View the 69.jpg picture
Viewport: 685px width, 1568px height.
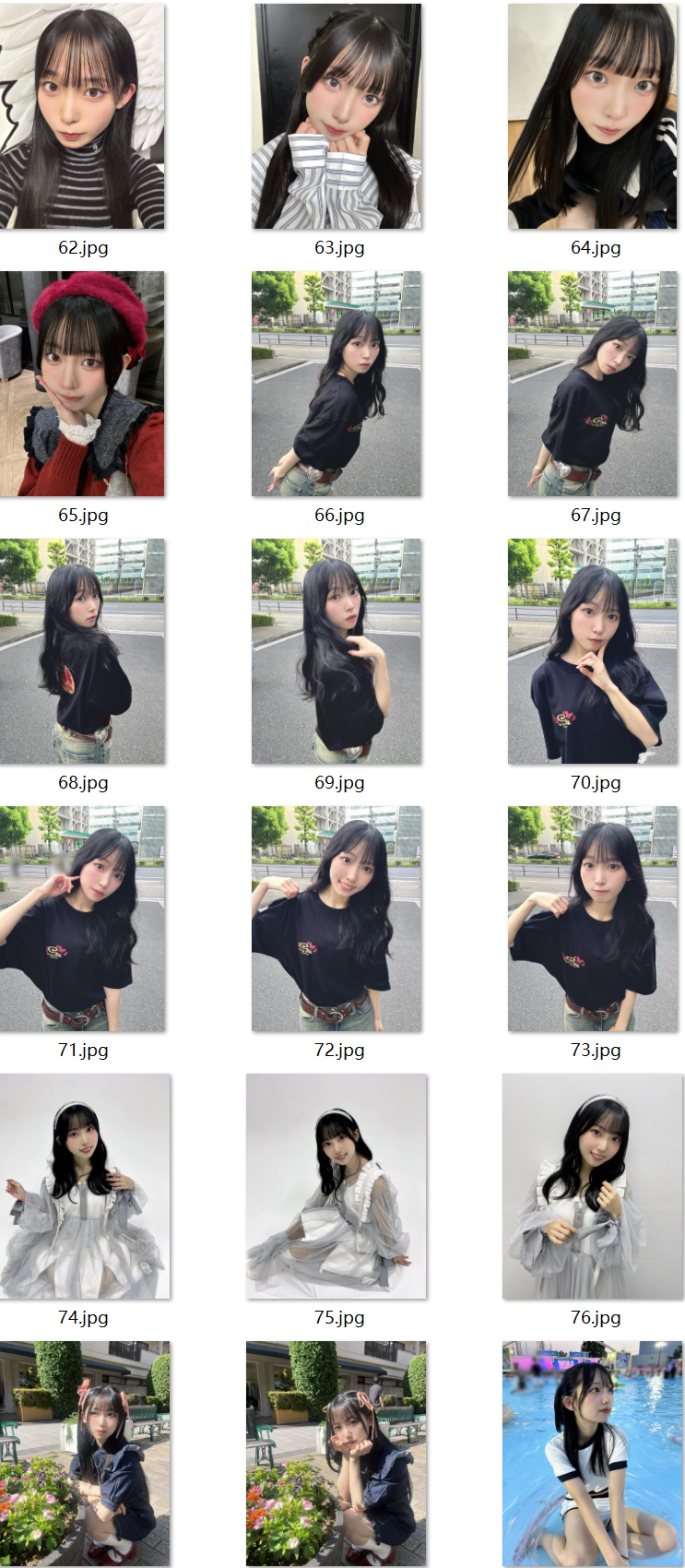pyautogui.click(x=337, y=651)
